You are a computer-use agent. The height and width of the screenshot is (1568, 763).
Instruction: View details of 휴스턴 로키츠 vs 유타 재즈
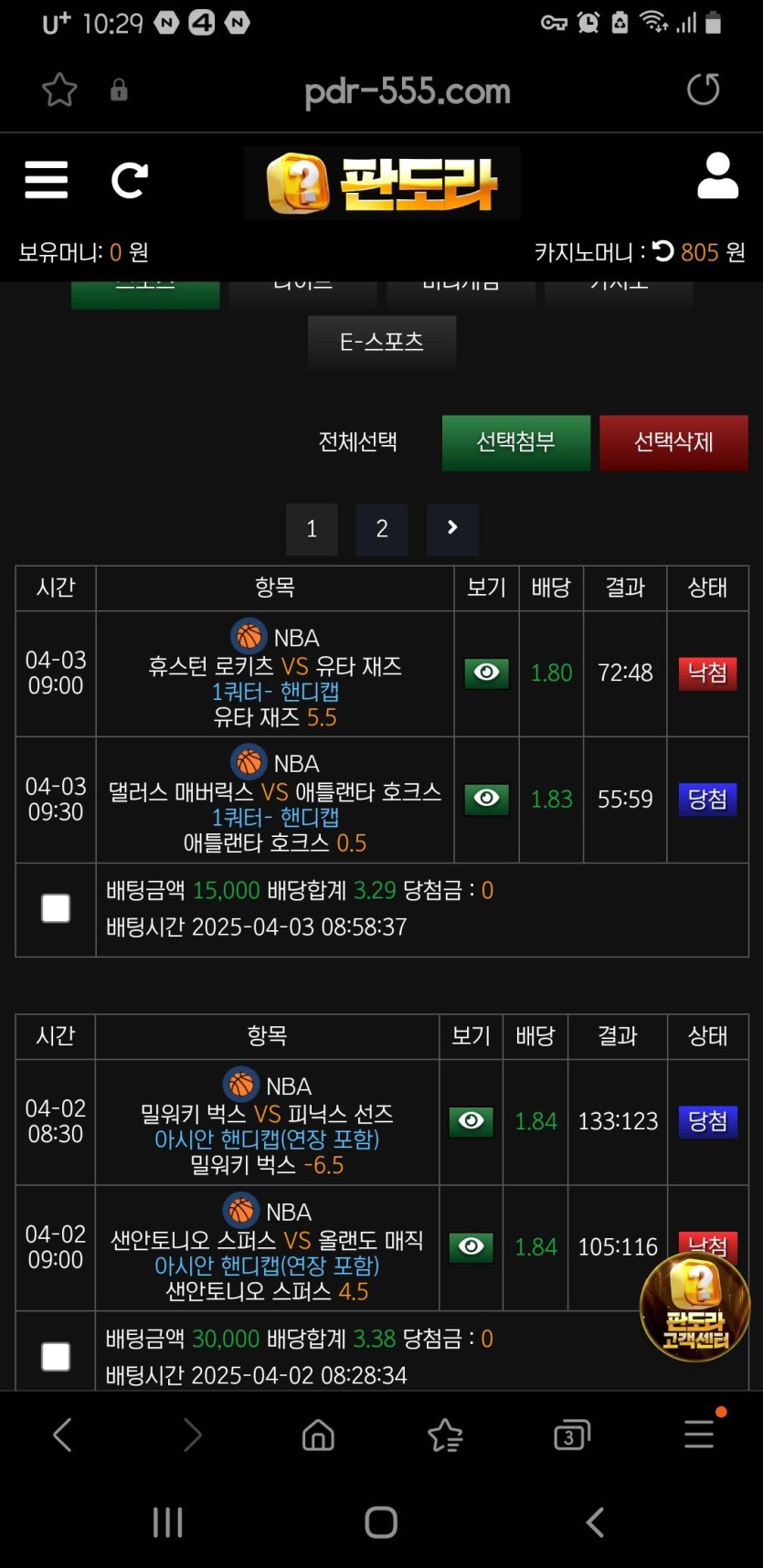coord(486,673)
